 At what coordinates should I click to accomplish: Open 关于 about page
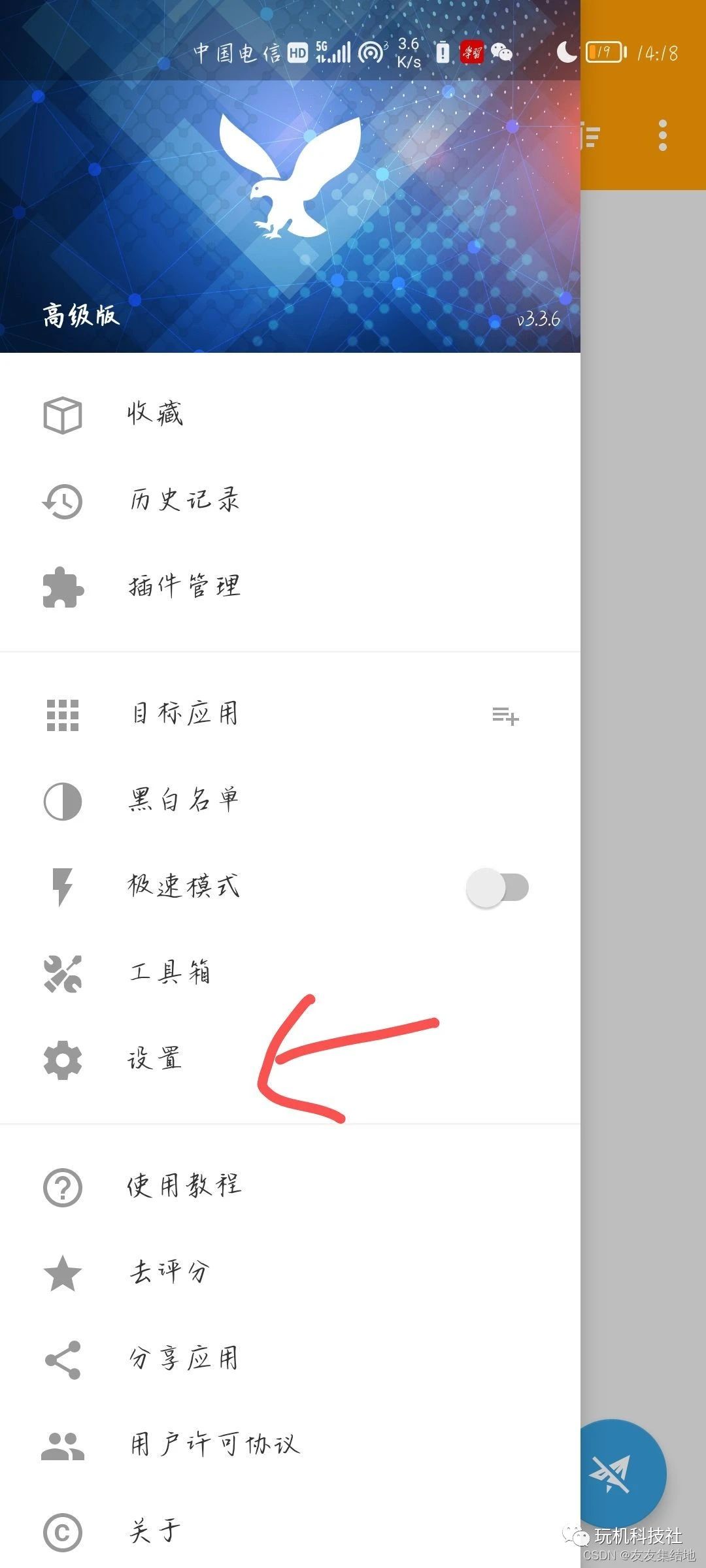click(x=290, y=1532)
